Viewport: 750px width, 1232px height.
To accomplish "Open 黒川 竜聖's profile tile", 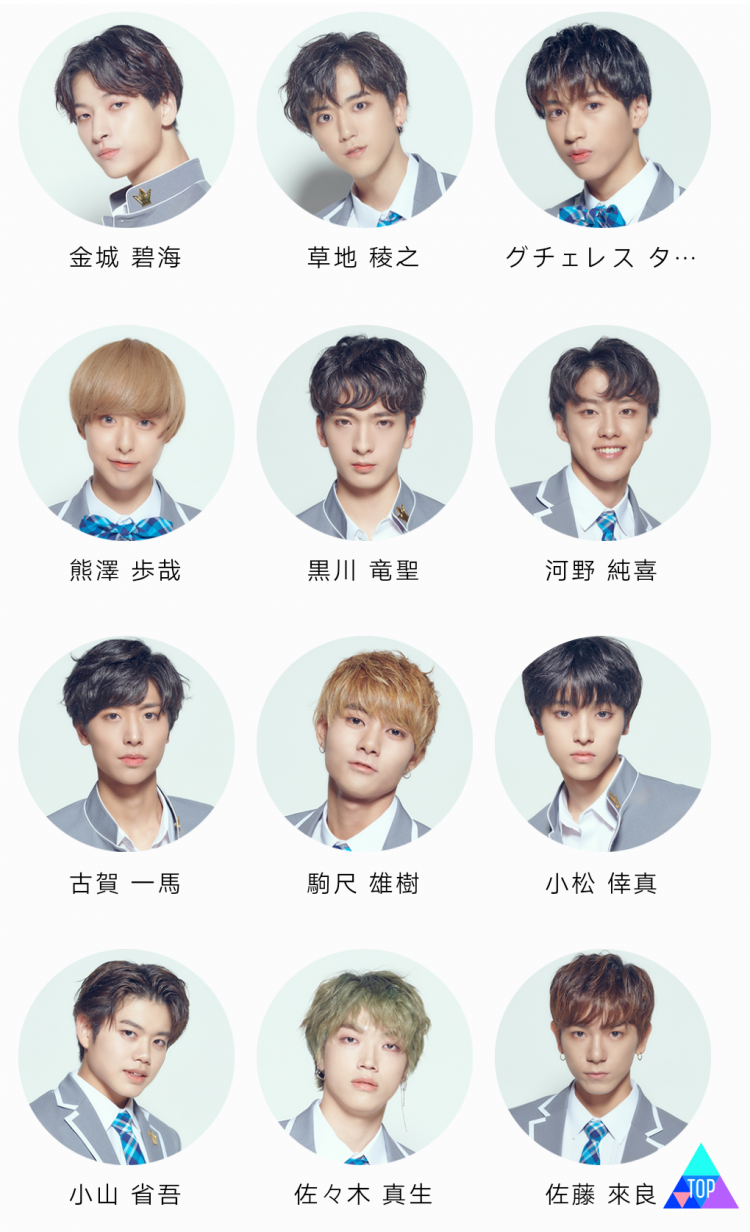I will (x=364, y=433).
